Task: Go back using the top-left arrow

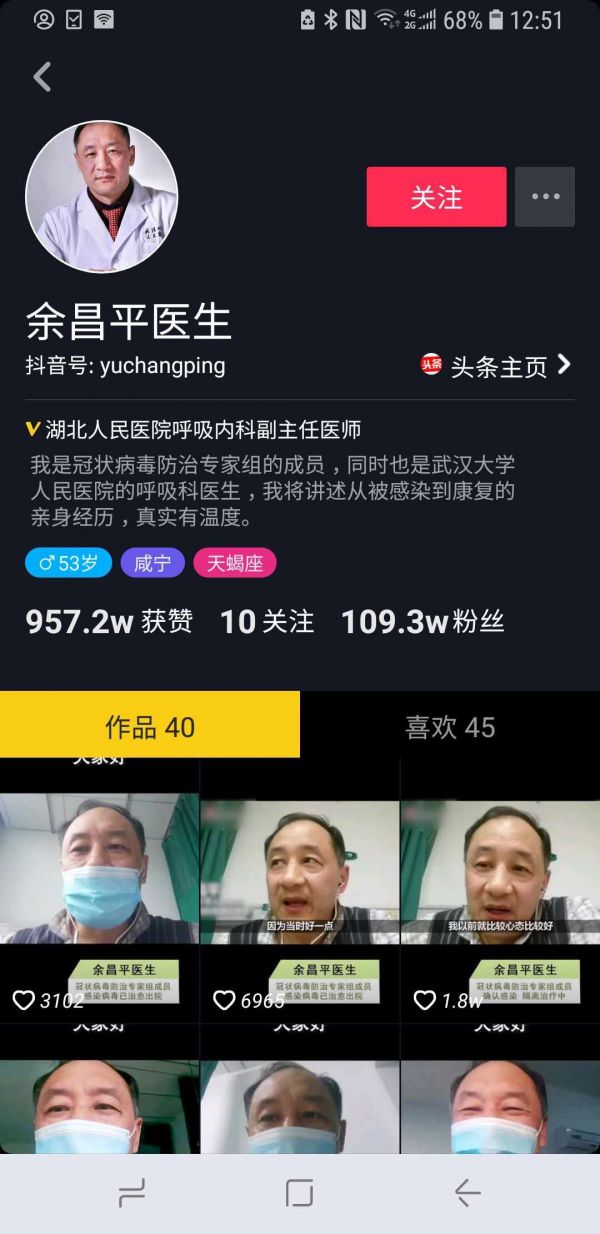Action: [42, 77]
